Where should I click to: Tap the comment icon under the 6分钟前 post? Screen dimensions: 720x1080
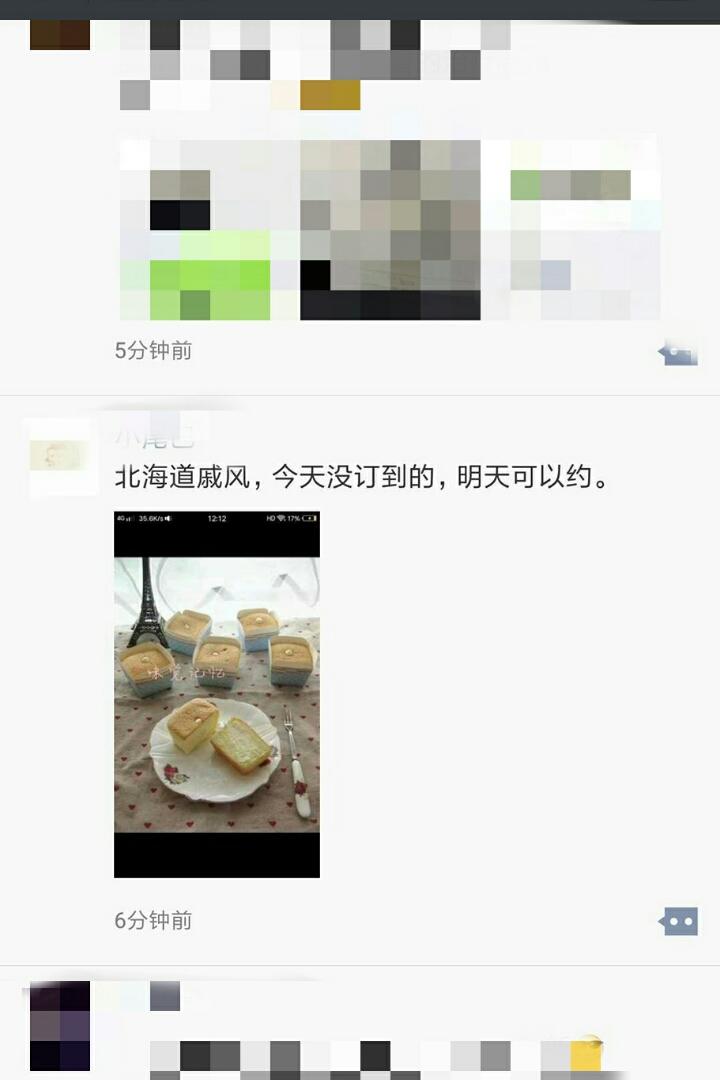click(678, 921)
